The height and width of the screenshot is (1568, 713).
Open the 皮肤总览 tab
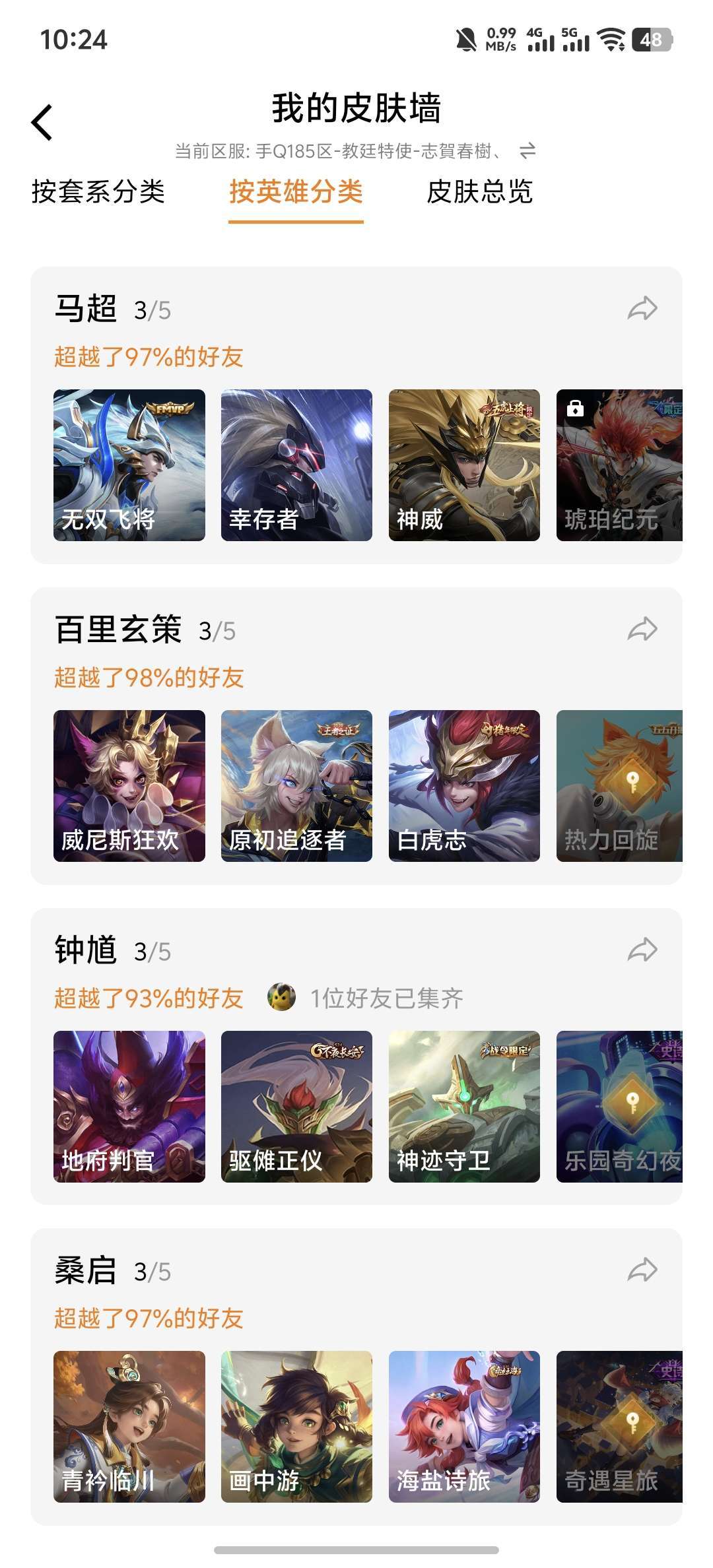479,192
